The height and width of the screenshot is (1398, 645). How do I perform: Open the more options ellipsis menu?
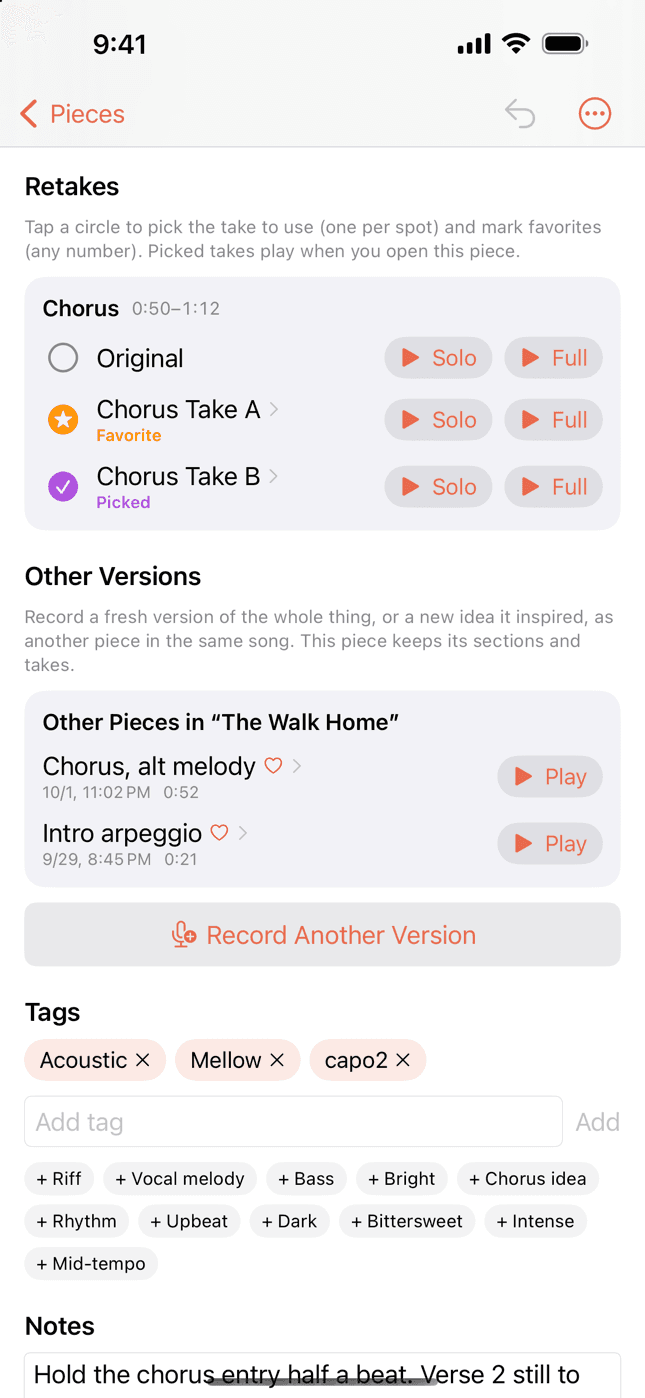[595, 114]
